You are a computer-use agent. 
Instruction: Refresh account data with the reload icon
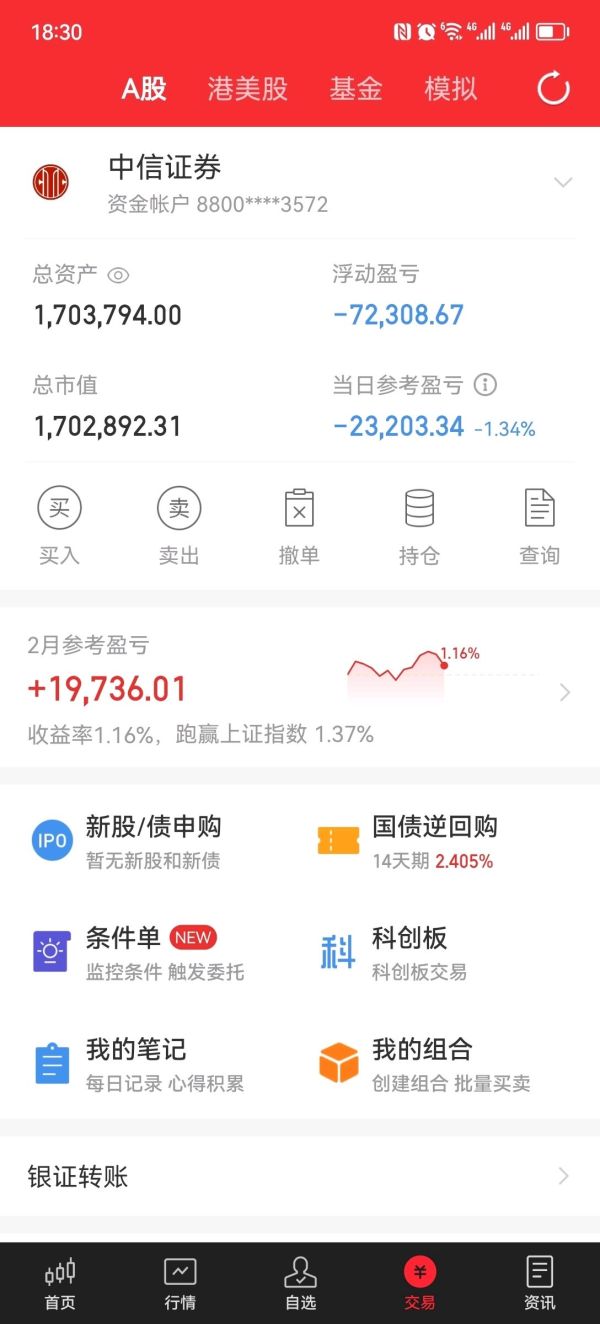(x=553, y=89)
